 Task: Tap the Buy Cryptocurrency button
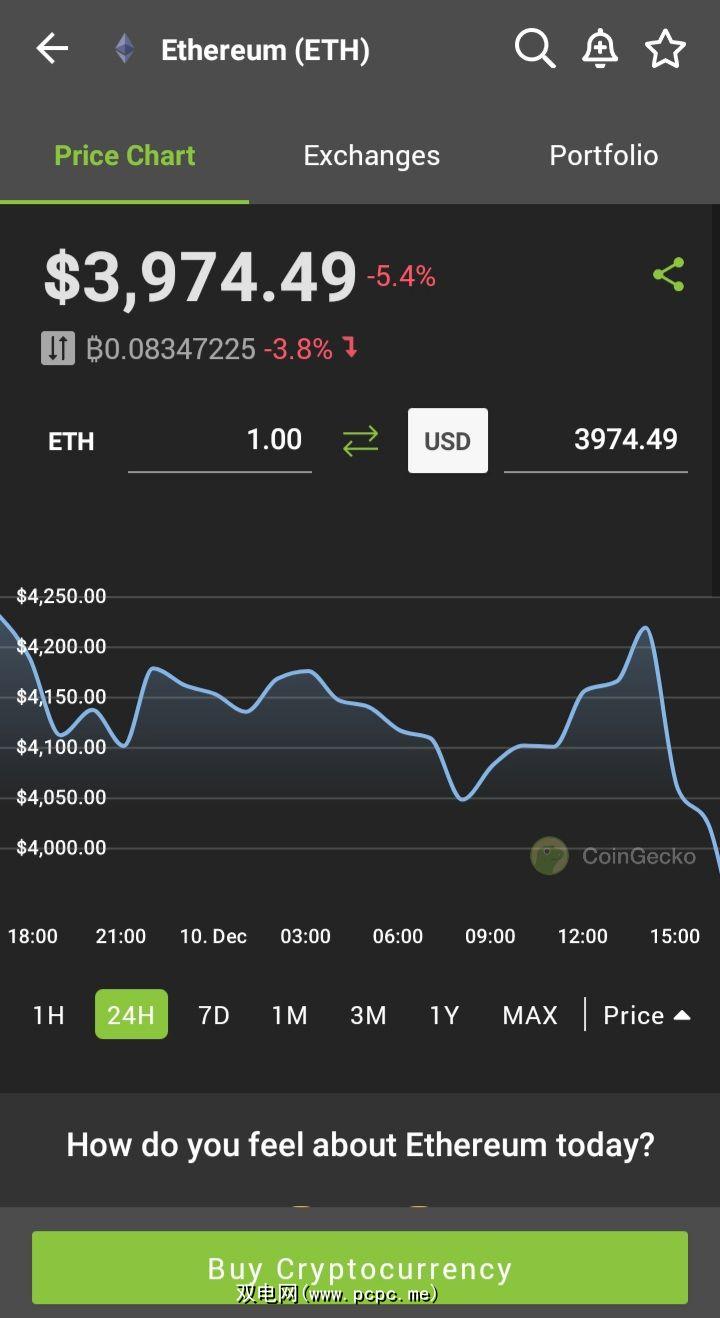coord(360,1268)
